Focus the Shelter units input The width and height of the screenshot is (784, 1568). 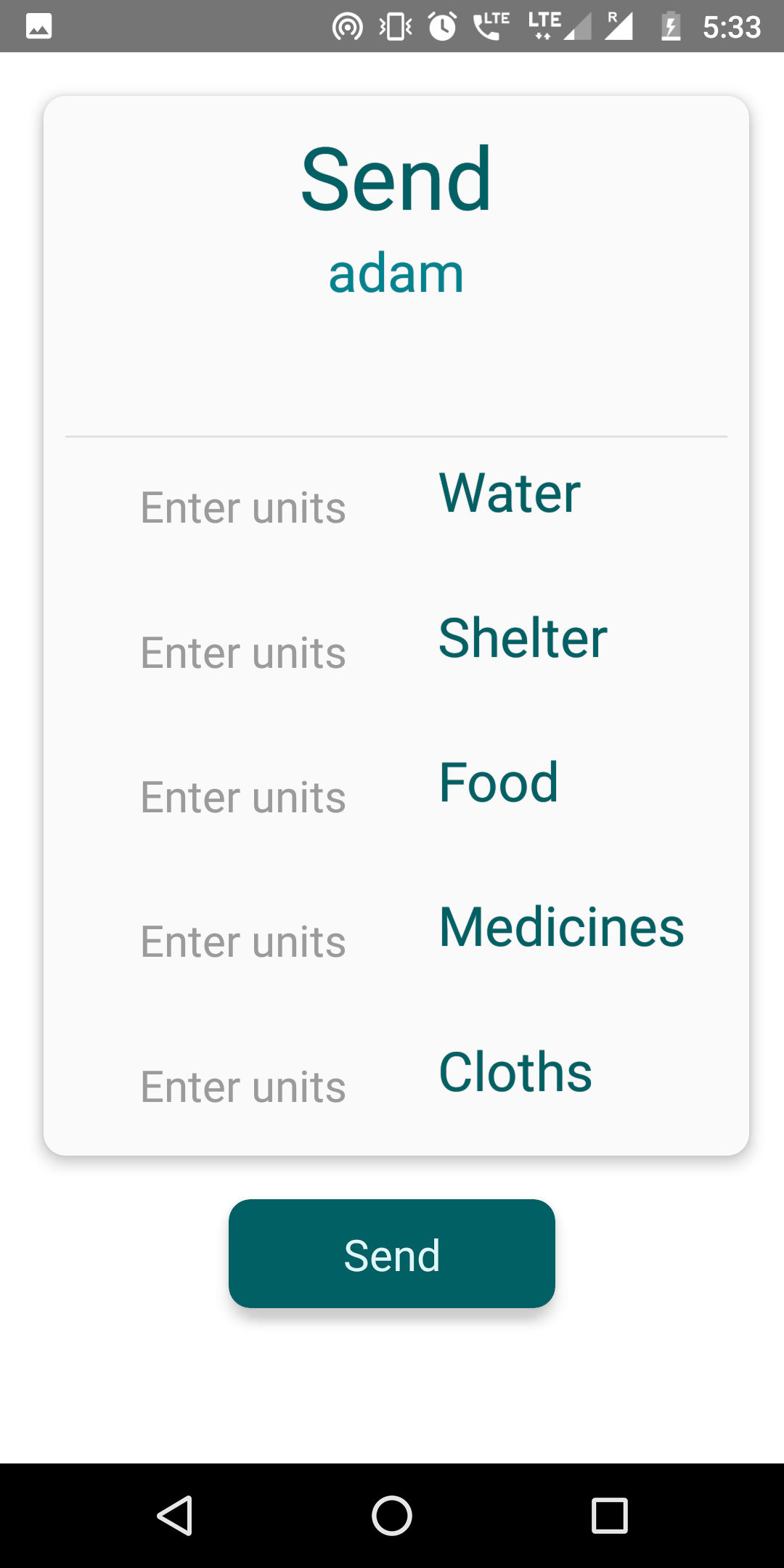[x=243, y=653]
